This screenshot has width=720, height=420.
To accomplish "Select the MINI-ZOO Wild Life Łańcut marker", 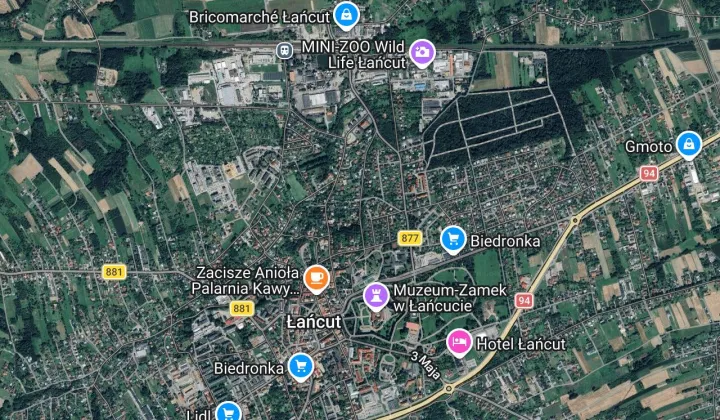I will (x=422, y=52).
